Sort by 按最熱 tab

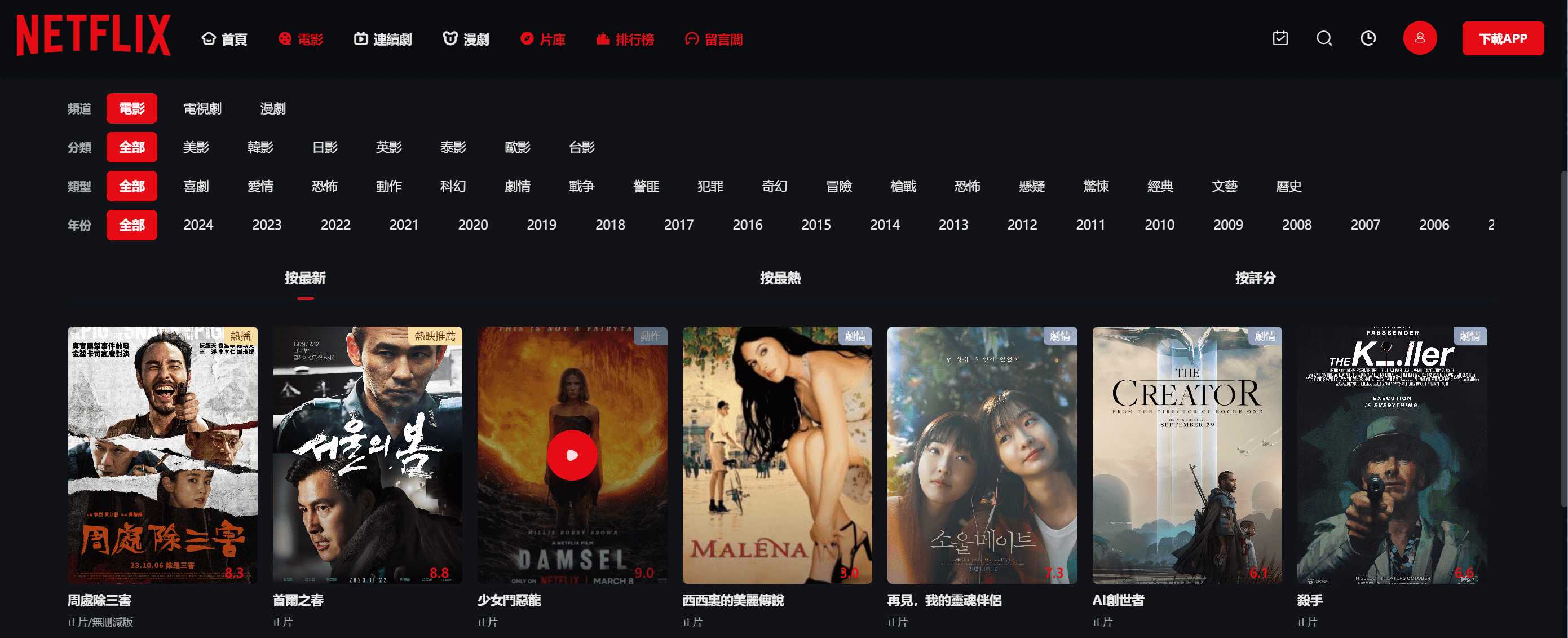[x=780, y=278]
